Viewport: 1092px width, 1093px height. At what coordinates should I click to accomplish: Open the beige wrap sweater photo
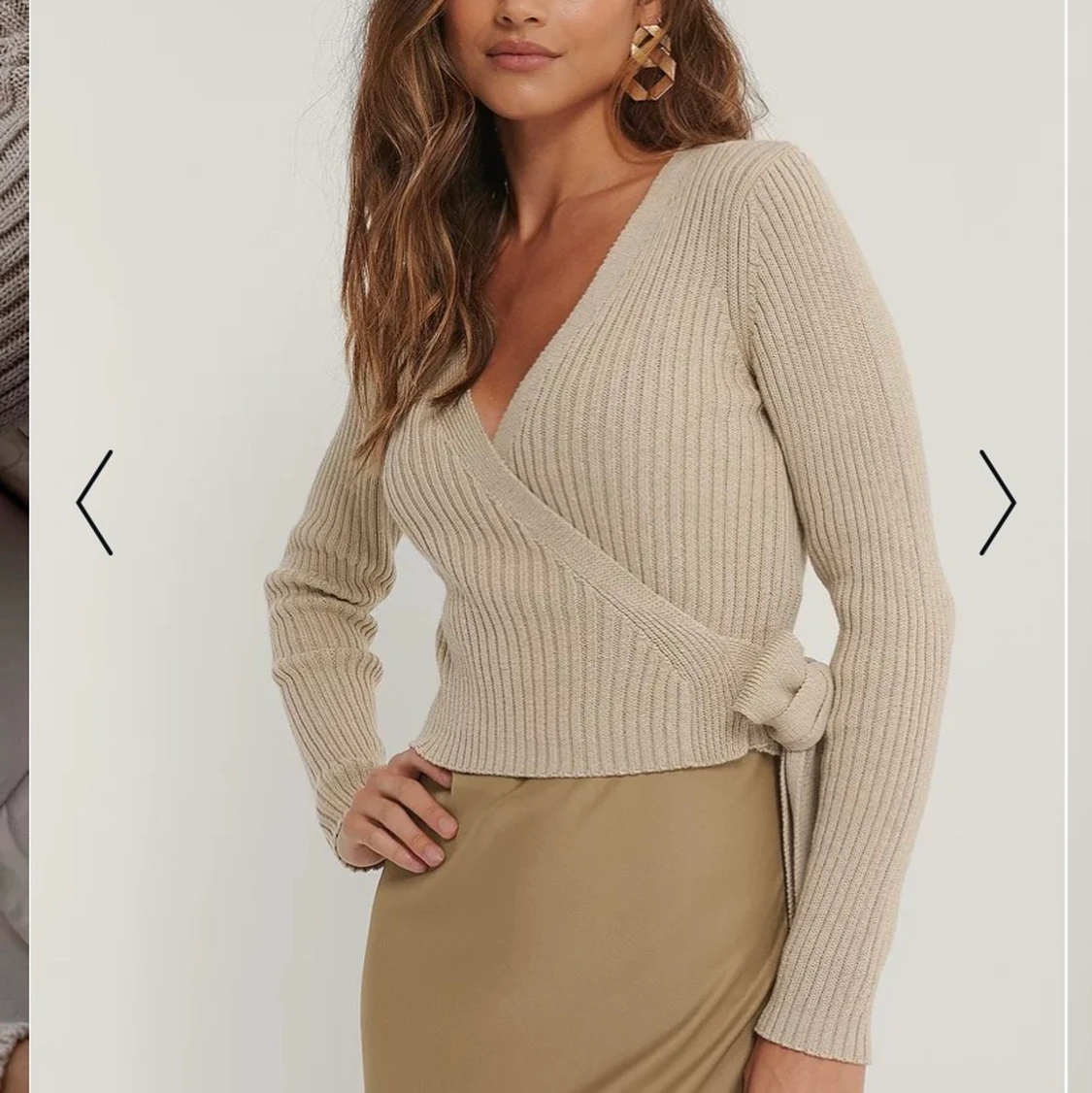[x=582, y=544]
